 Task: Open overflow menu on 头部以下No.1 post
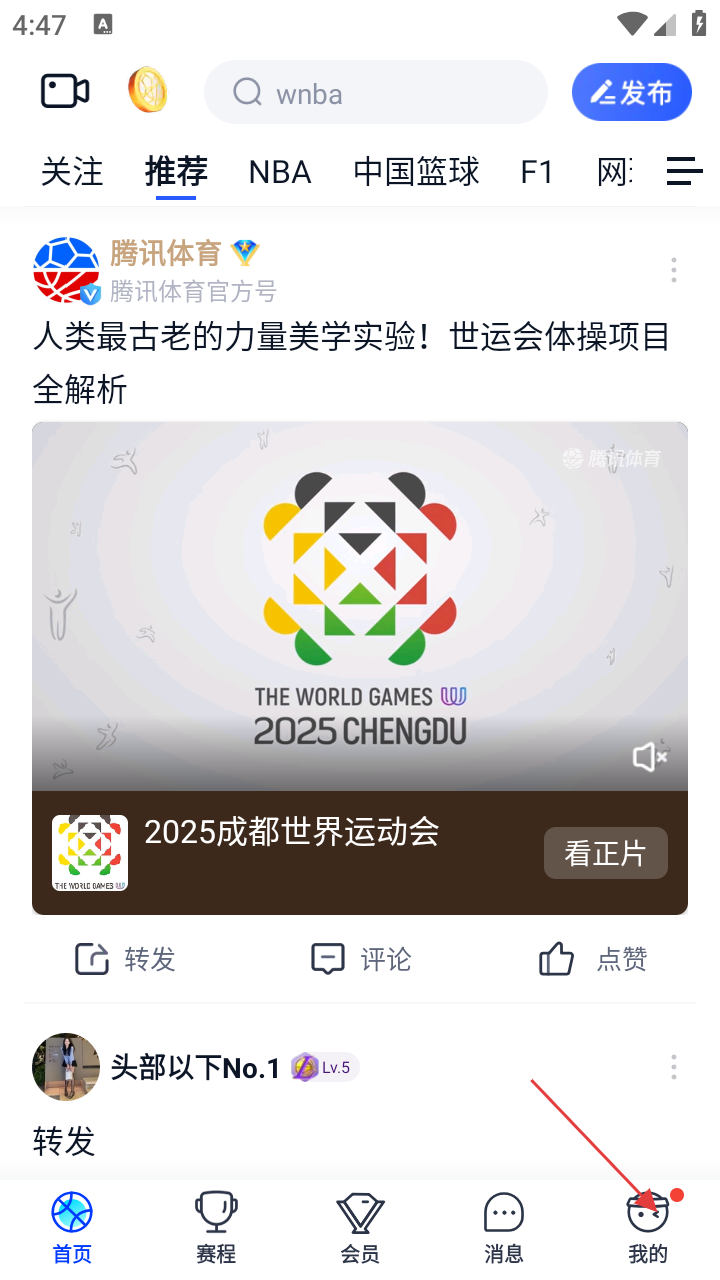click(674, 1067)
